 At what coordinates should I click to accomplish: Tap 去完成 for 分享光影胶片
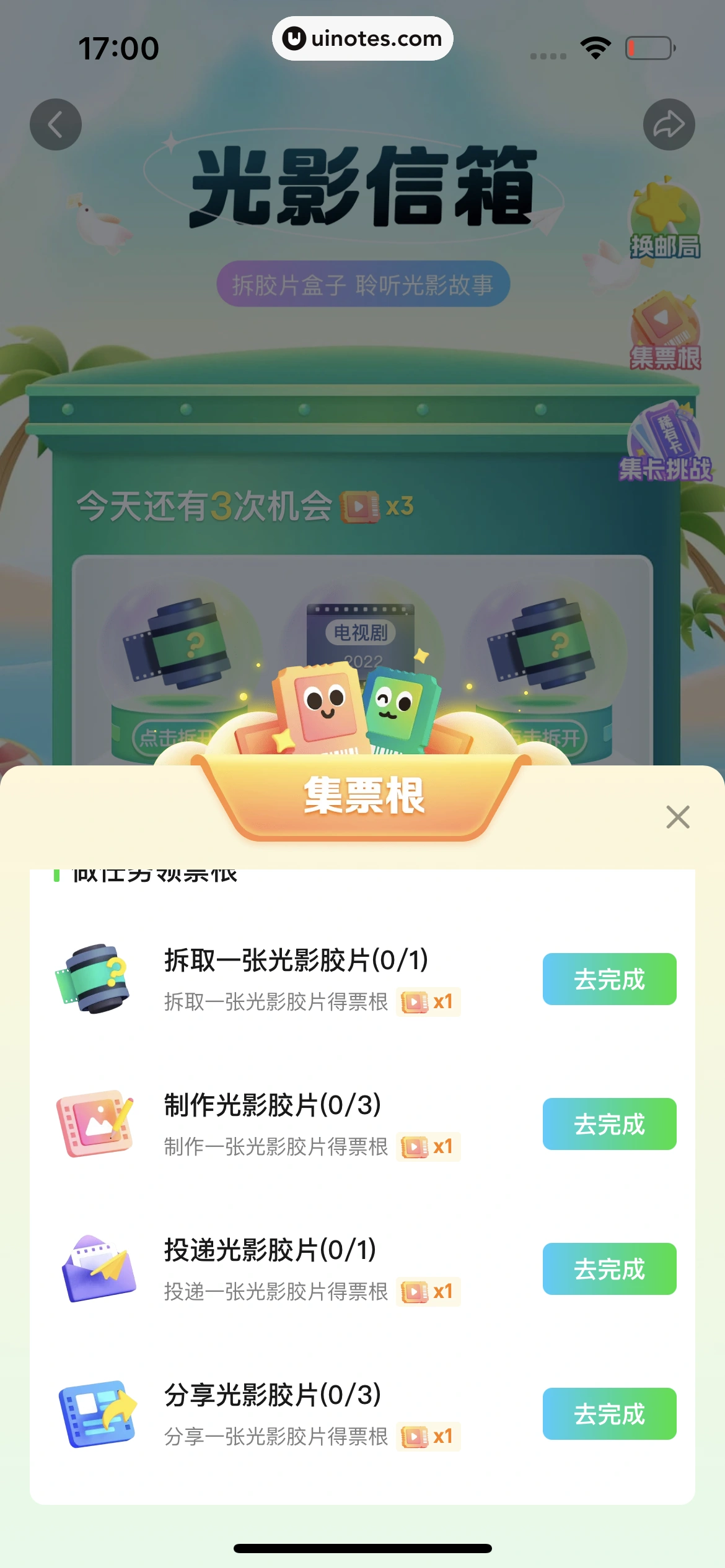coord(609,1414)
